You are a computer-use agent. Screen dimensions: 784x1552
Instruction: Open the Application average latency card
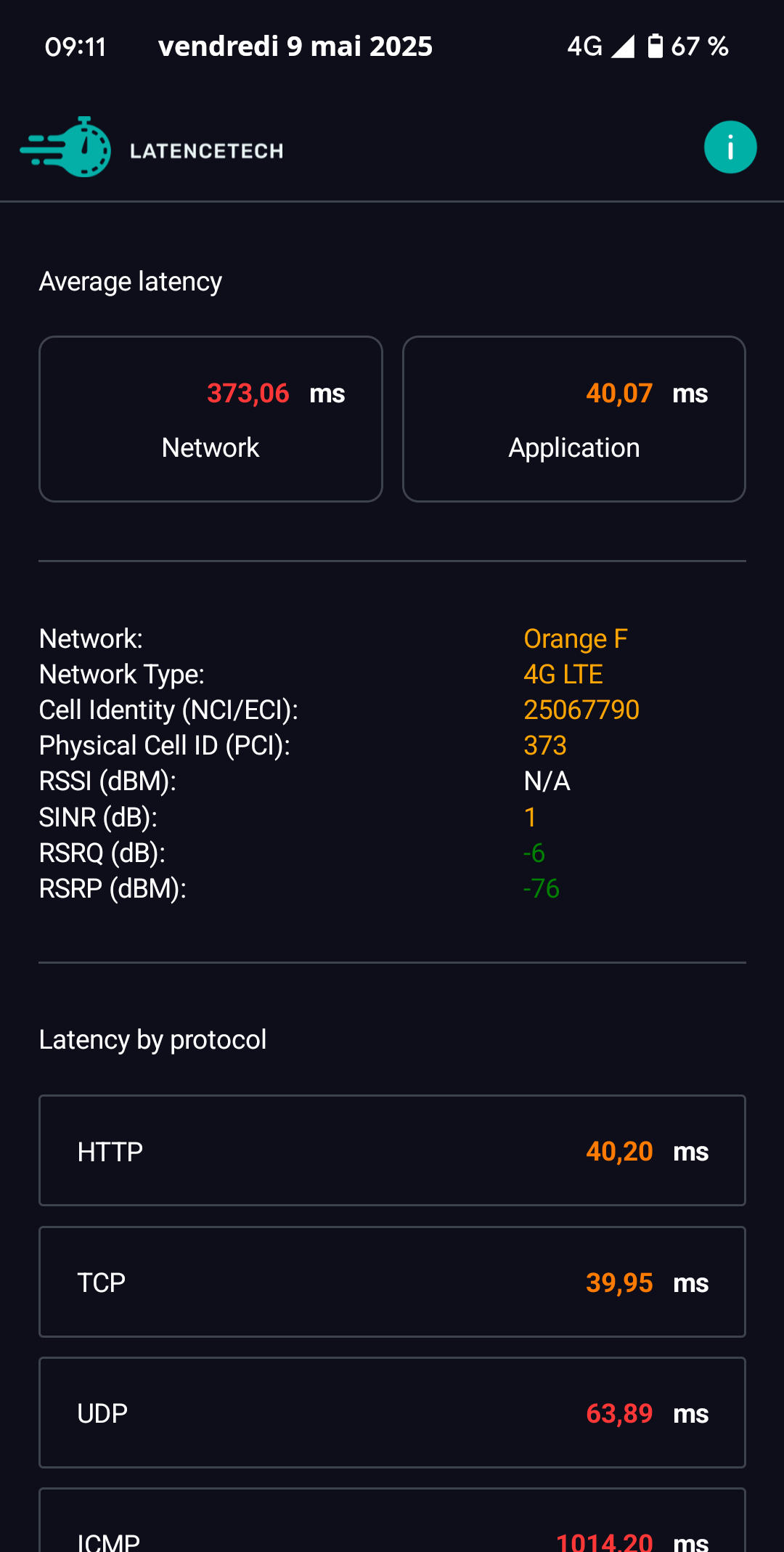point(574,419)
